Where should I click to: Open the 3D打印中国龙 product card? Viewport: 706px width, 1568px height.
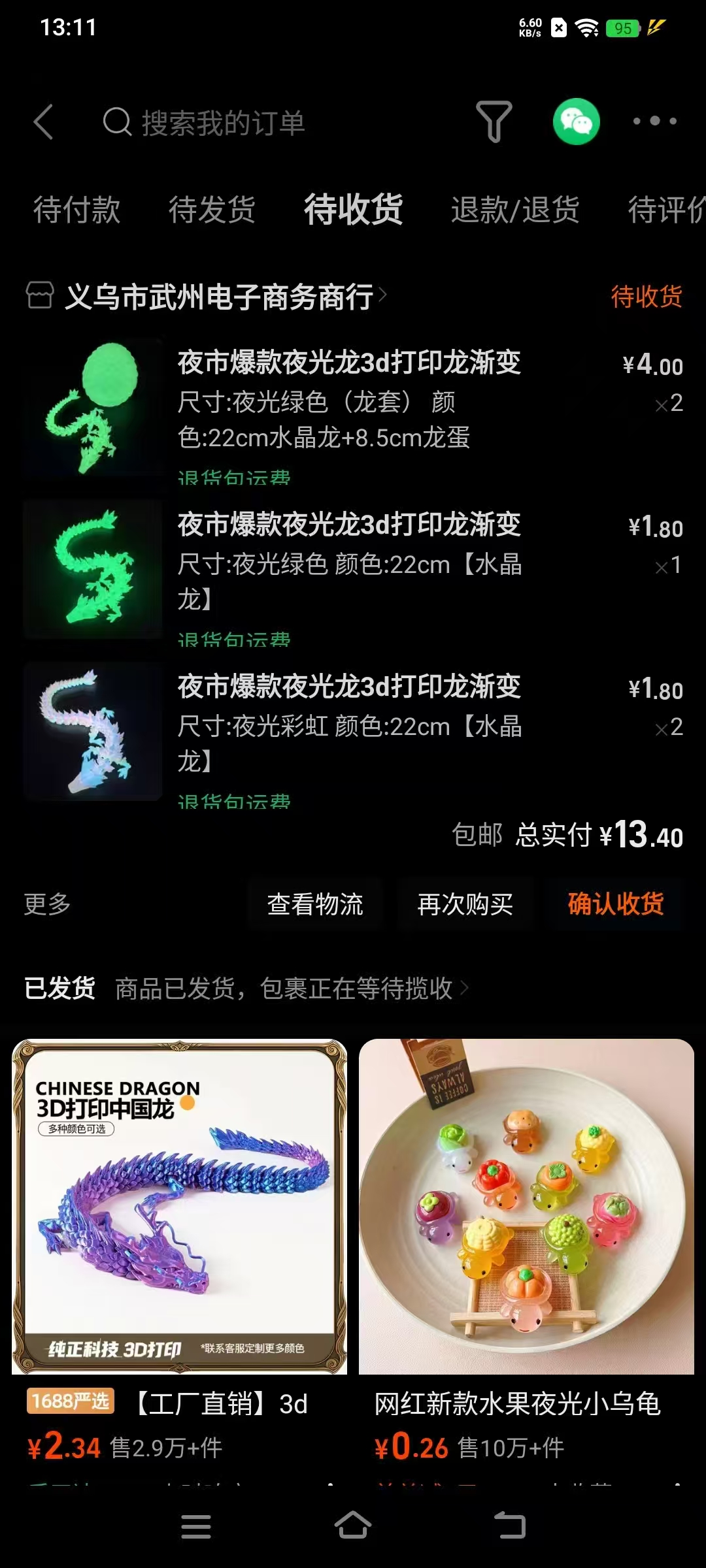[x=180, y=1256]
